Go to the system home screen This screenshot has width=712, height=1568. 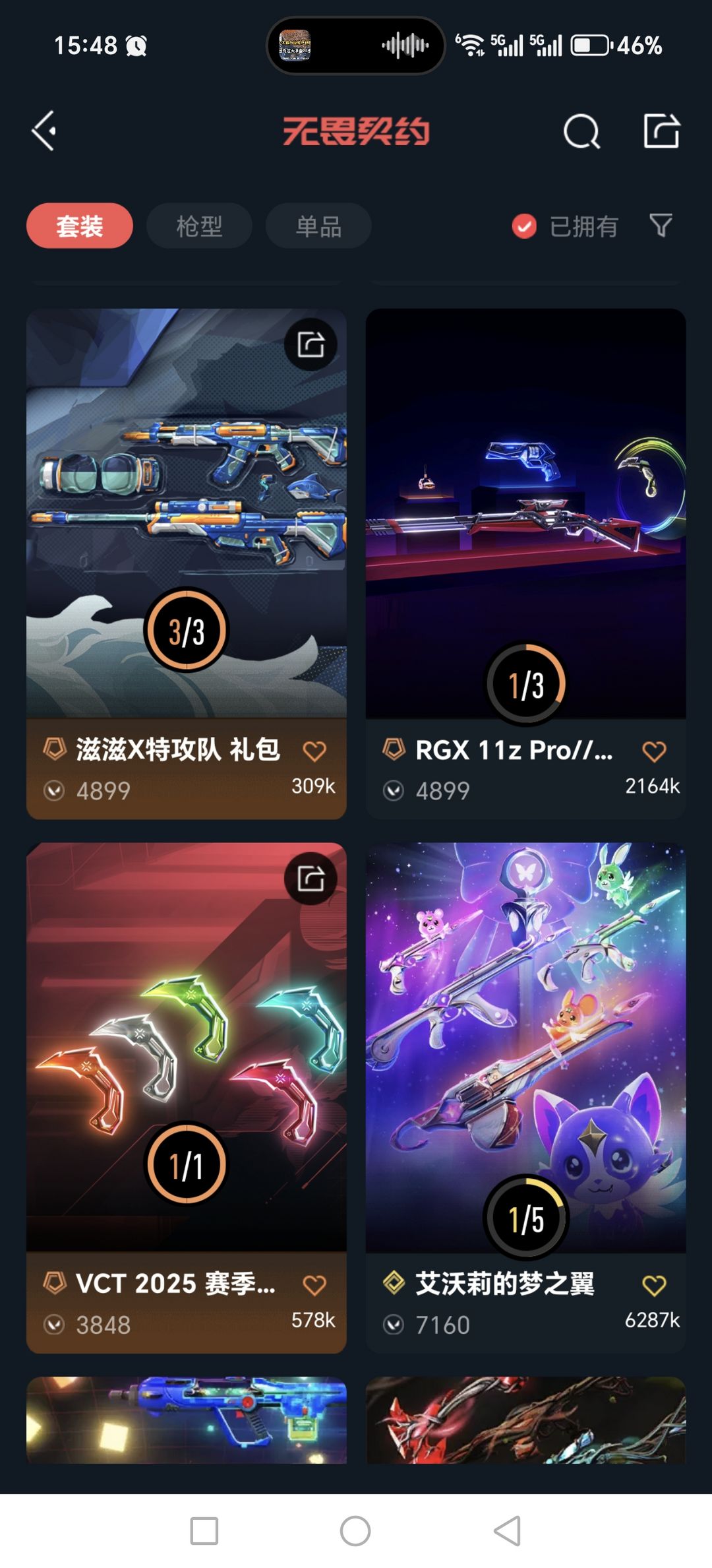coord(355,1530)
